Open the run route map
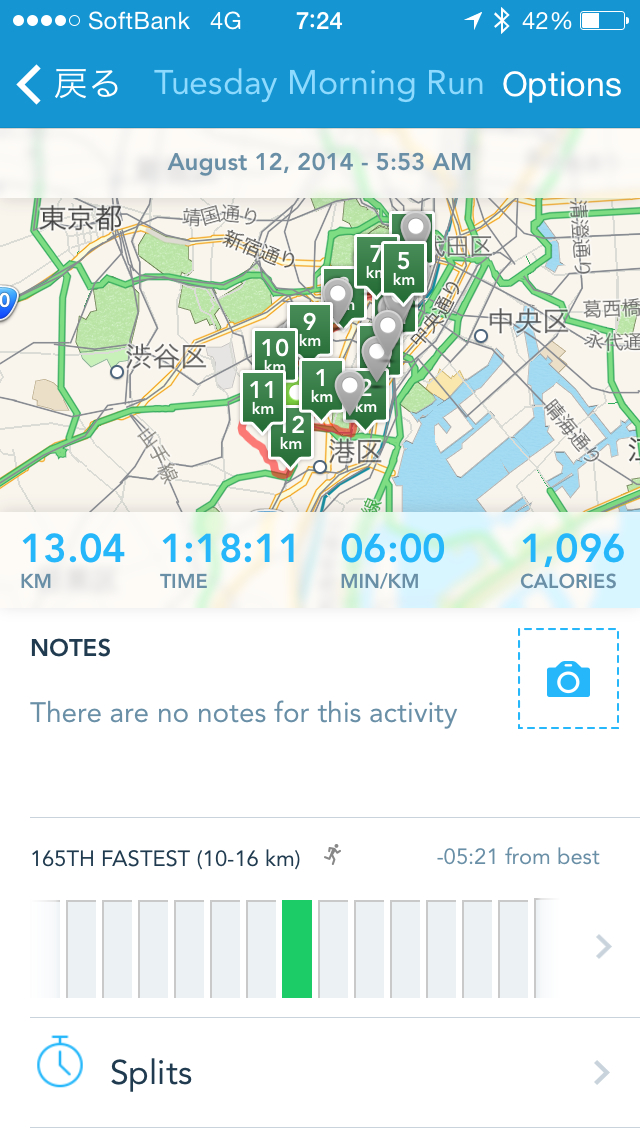Image resolution: width=640 pixels, height=1136 pixels. pyautogui.click(x=320, y=350)
